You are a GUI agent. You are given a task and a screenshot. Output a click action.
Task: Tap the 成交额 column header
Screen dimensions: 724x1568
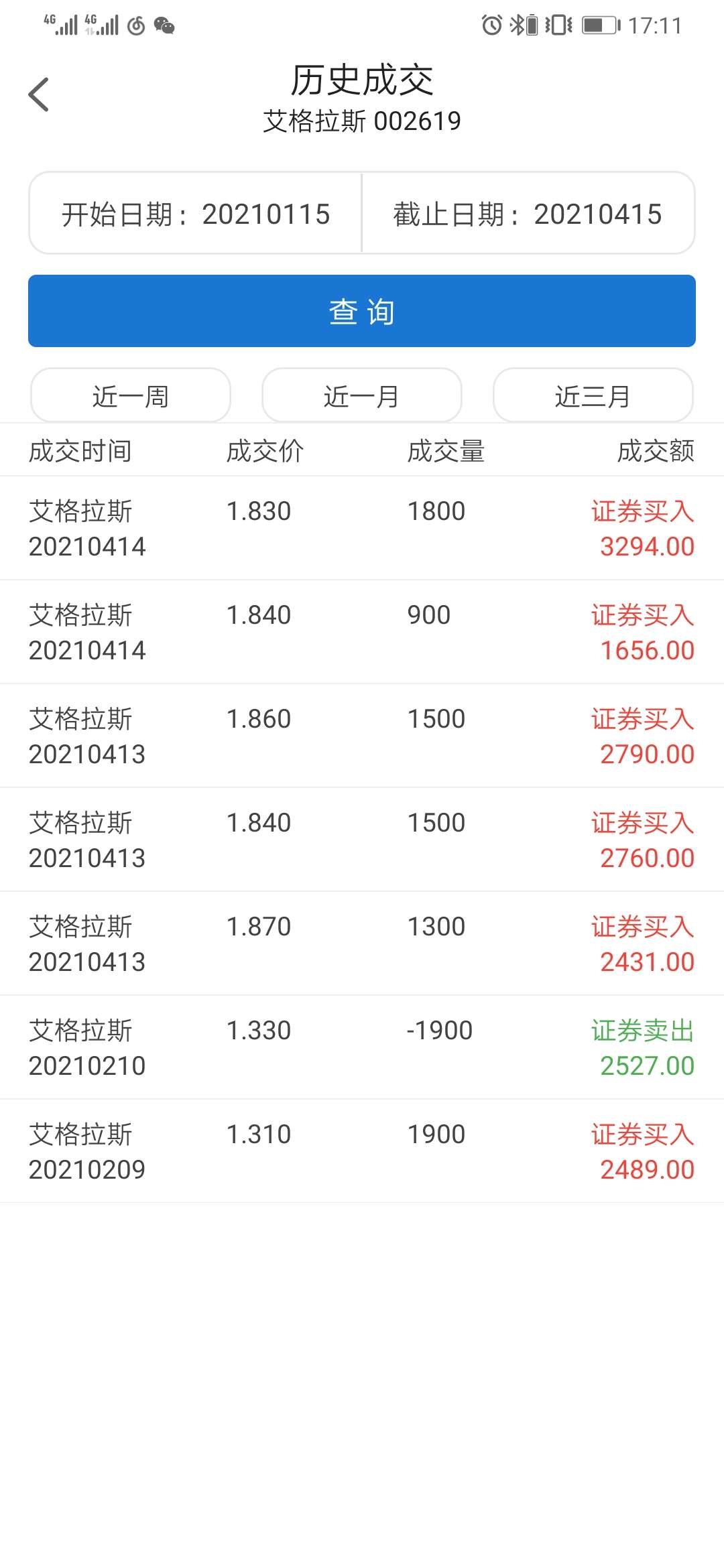pyautogui.click(x=658, y=451)
